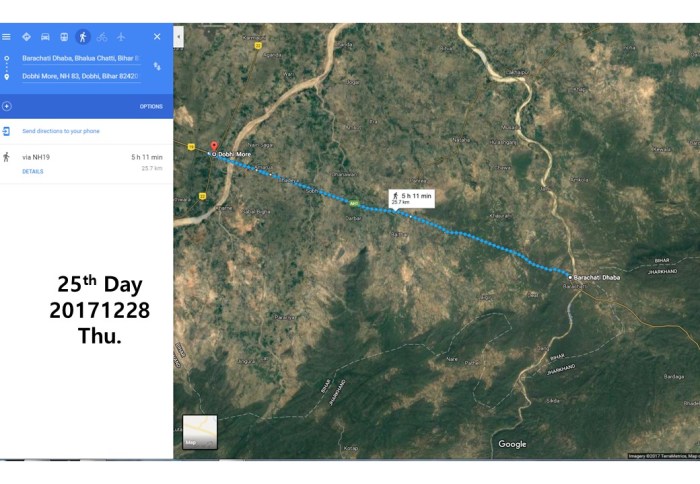Open route OPTIONS

(151, 106)
